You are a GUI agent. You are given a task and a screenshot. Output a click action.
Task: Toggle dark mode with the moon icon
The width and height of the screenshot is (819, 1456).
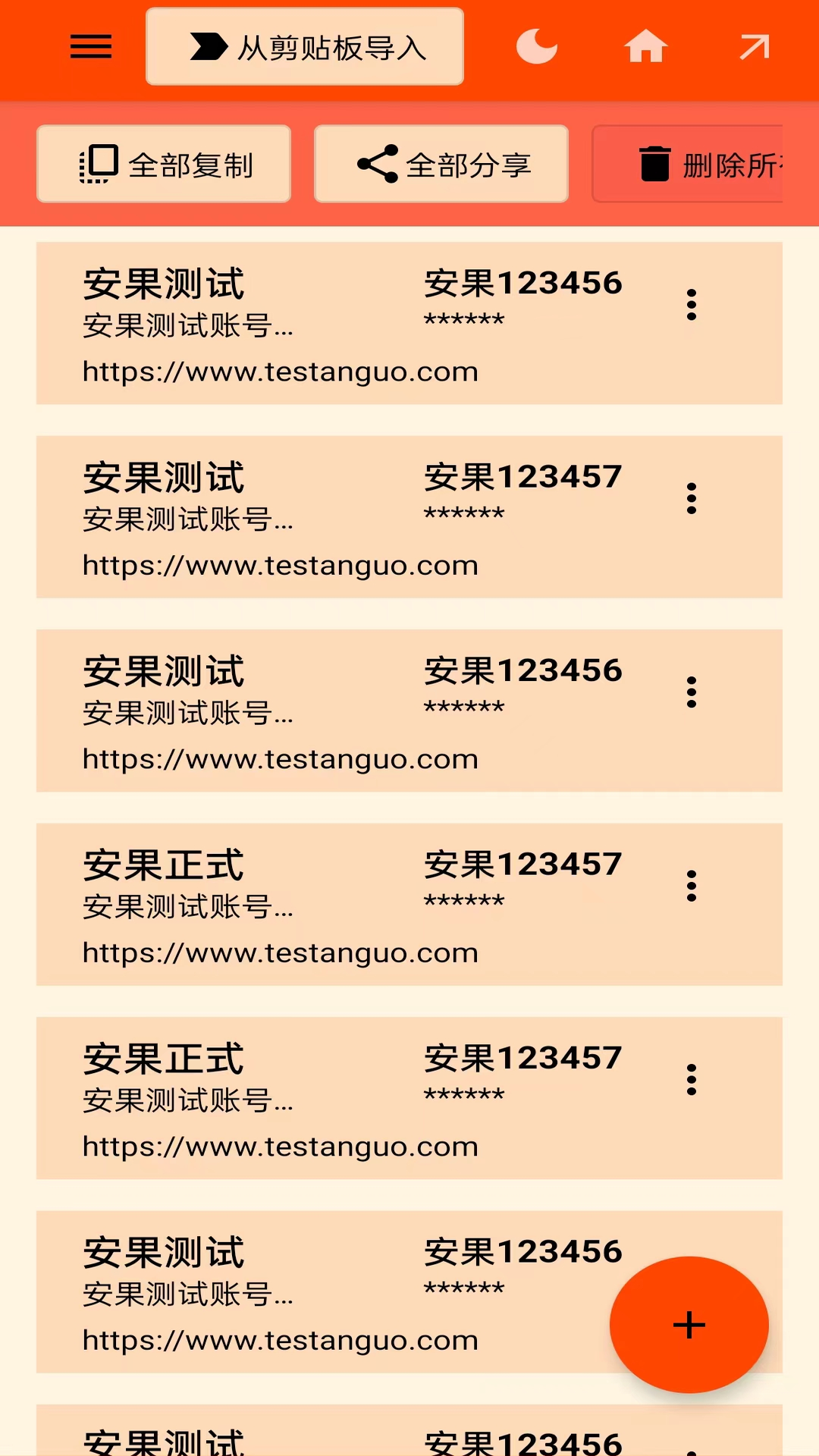[537, 47]
